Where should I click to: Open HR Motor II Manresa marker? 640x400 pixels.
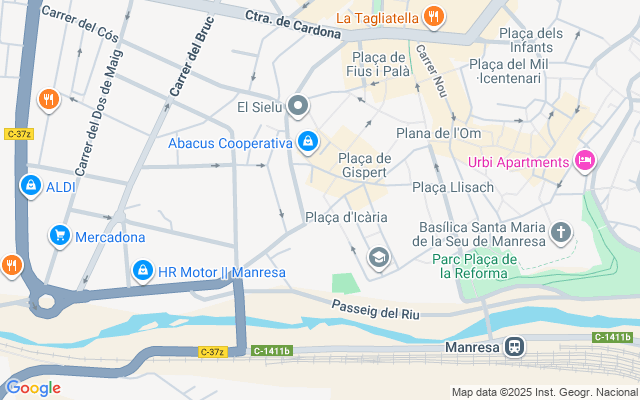(143, 272)
